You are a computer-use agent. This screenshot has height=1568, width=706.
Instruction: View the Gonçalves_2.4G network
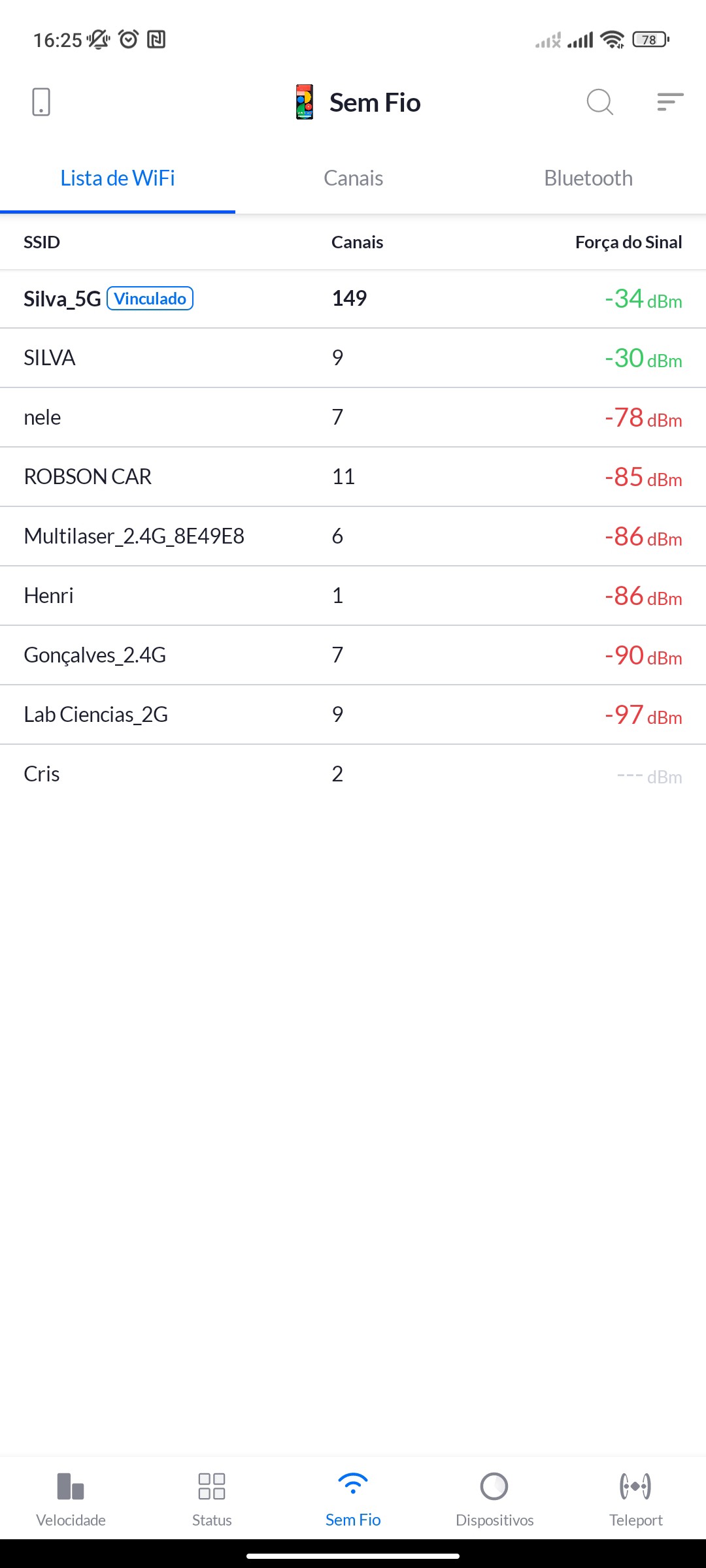pos(353,655)
